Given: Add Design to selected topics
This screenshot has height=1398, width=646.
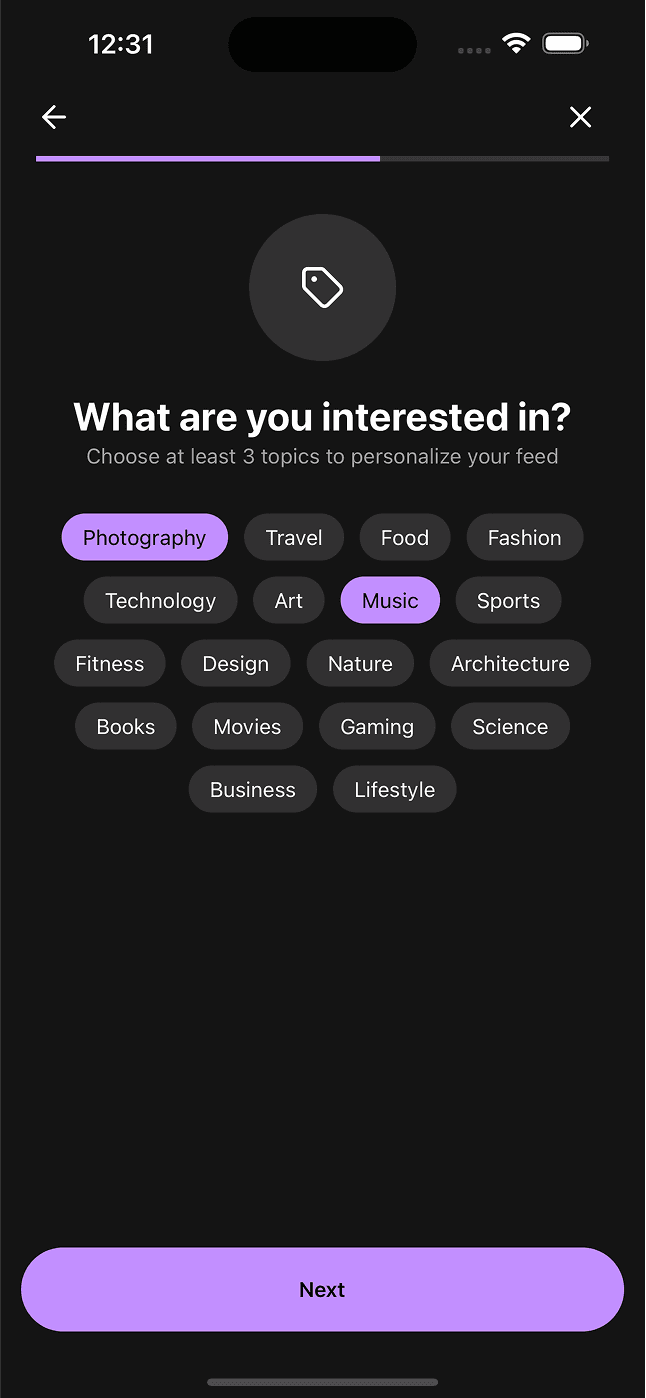Looking at the screenshot, I should 236,664.
